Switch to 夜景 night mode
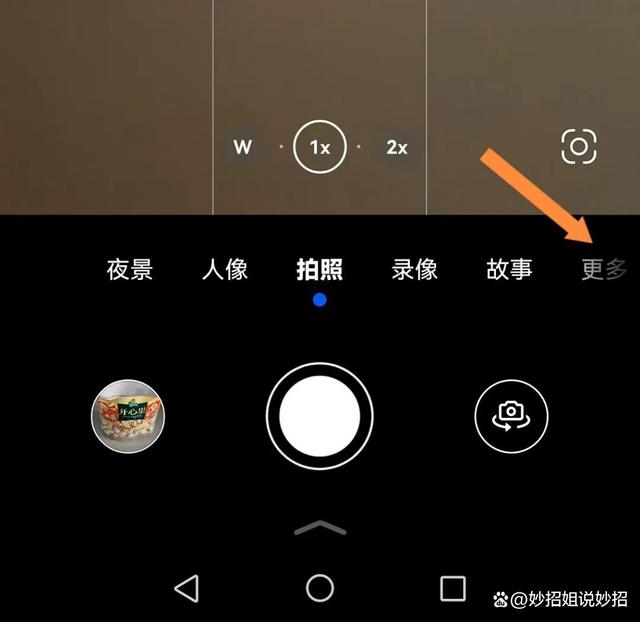Screen dimensions: 640x622 (x=130, y=269)
